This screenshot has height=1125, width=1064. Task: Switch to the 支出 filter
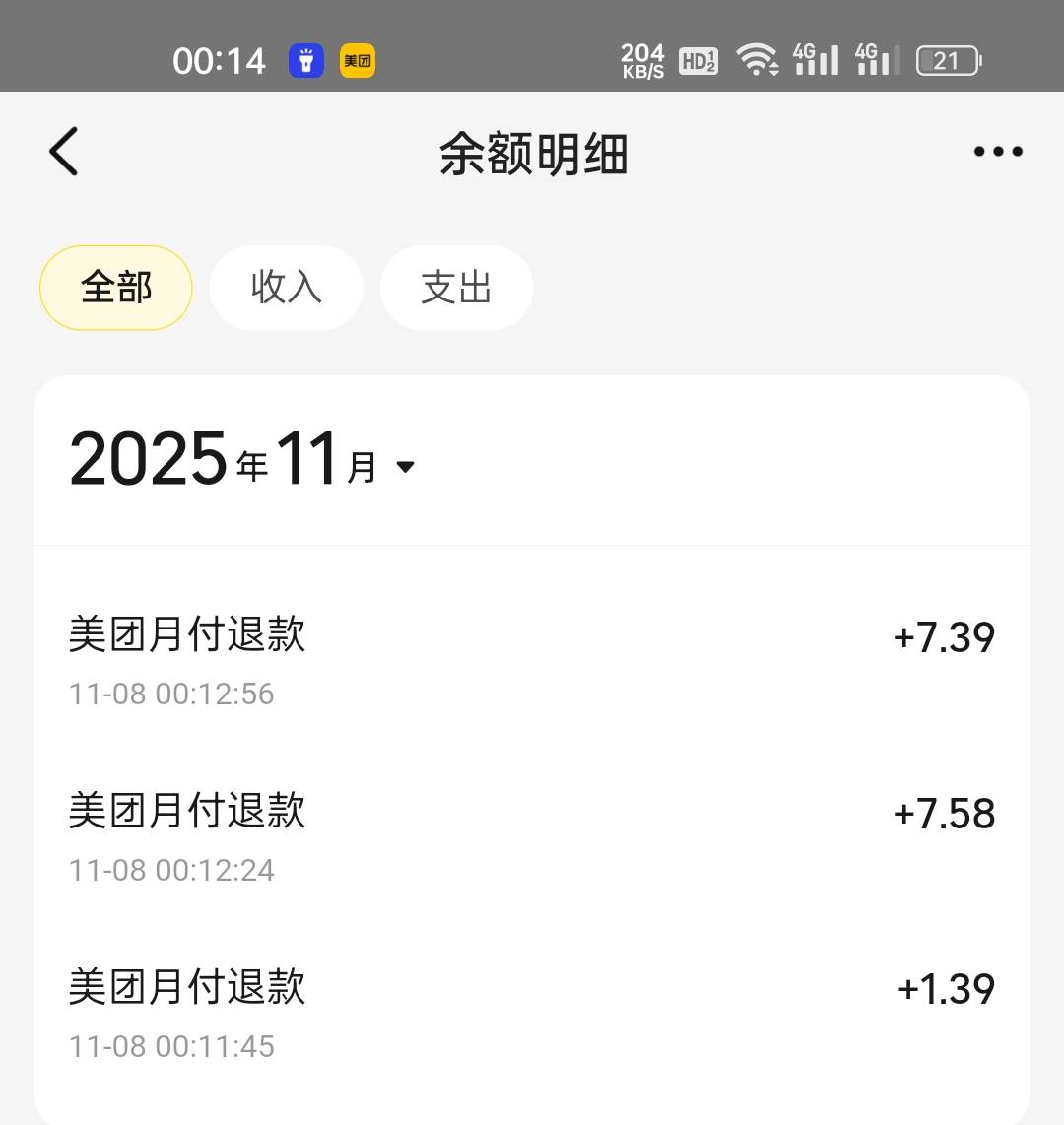(x=456, y=288)
